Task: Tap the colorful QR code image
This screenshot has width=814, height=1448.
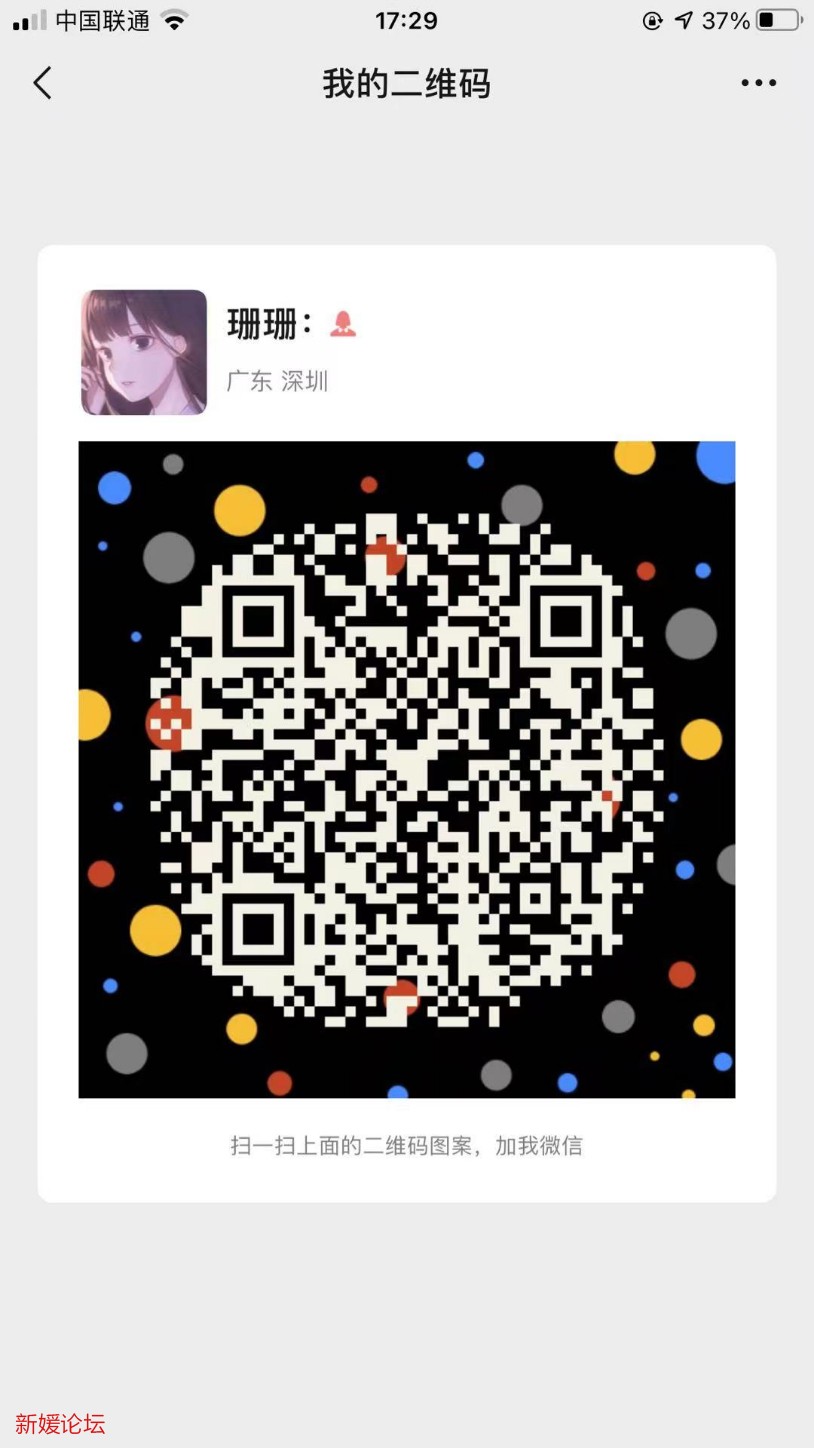Action: pos(406,770)
